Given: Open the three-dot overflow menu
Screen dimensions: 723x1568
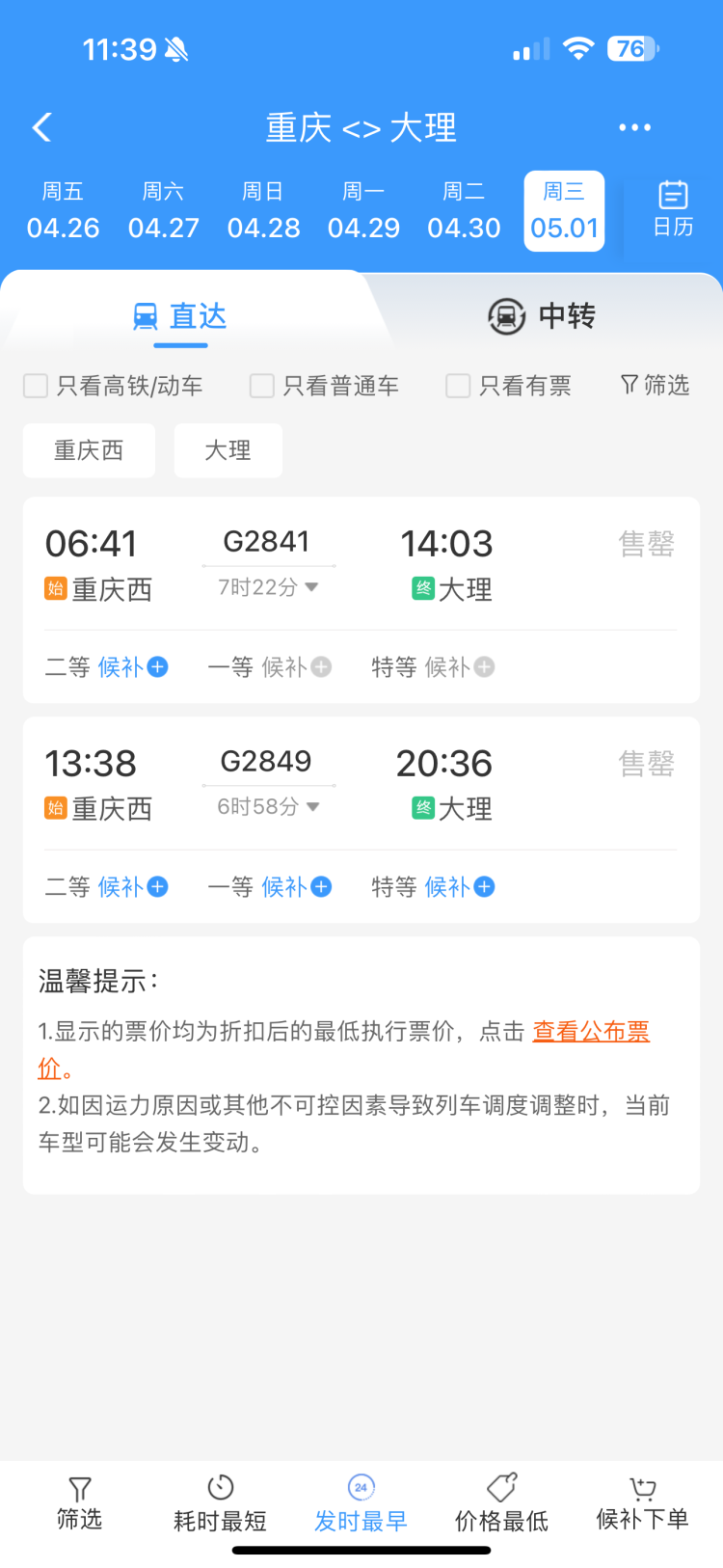Looking at the screenshot, I should tap(634, 127).
